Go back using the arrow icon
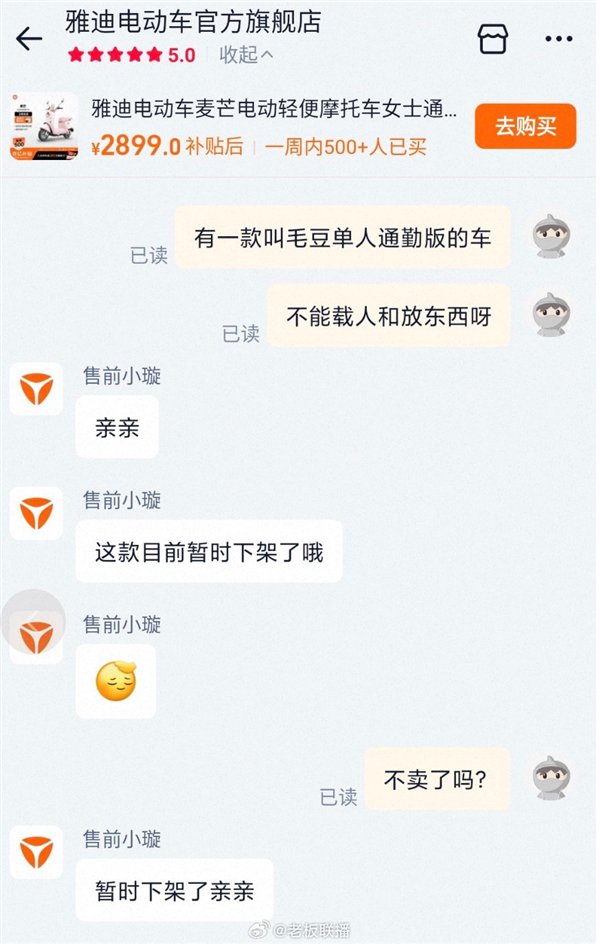Image resolution: width=600 pixels, height=944 pixels. tap(29, 39)
